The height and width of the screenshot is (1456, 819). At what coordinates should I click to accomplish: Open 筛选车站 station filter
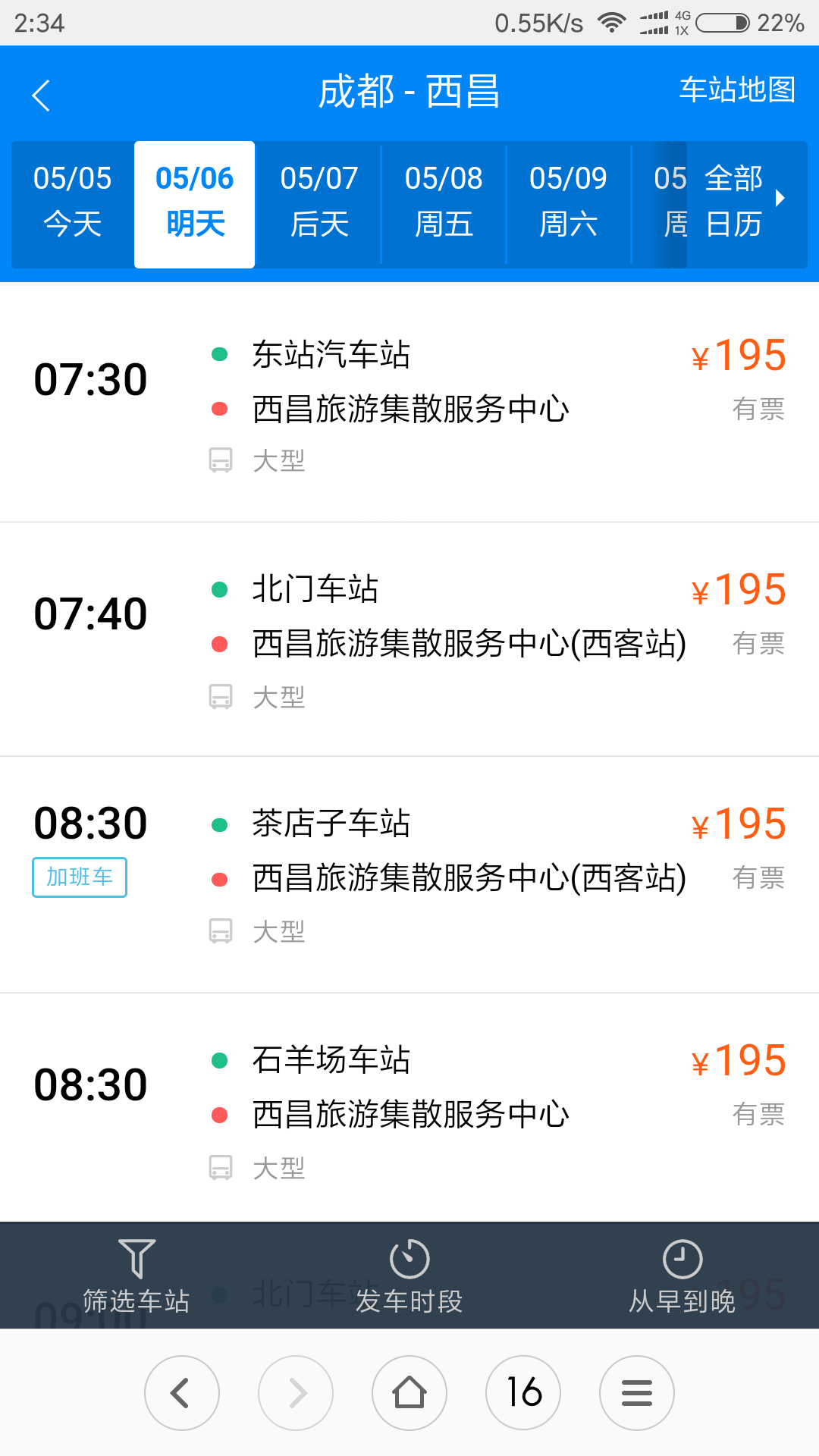click(x=136, y=1276)
